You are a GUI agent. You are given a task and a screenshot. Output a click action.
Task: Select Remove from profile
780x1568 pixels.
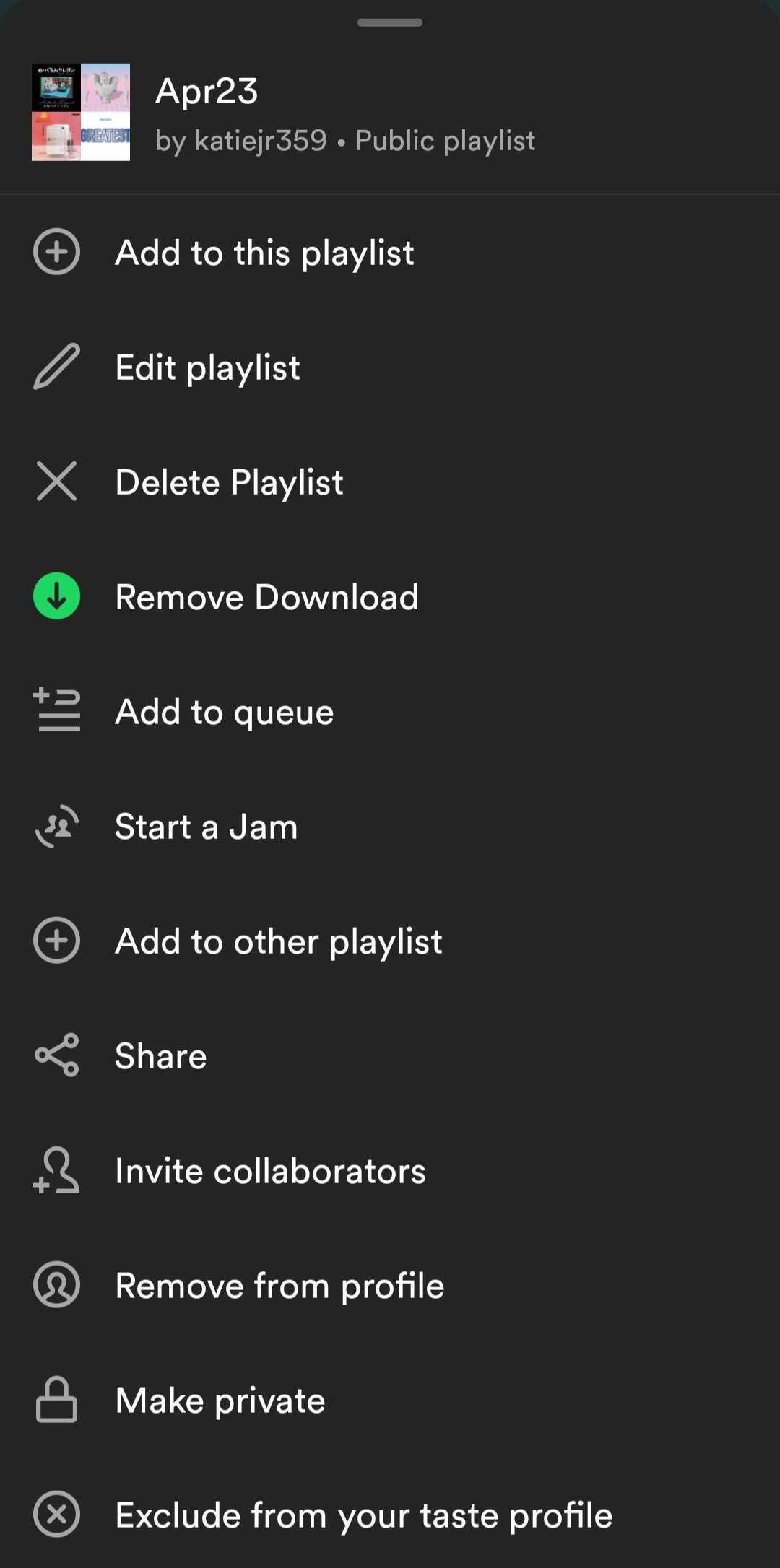279,1285
